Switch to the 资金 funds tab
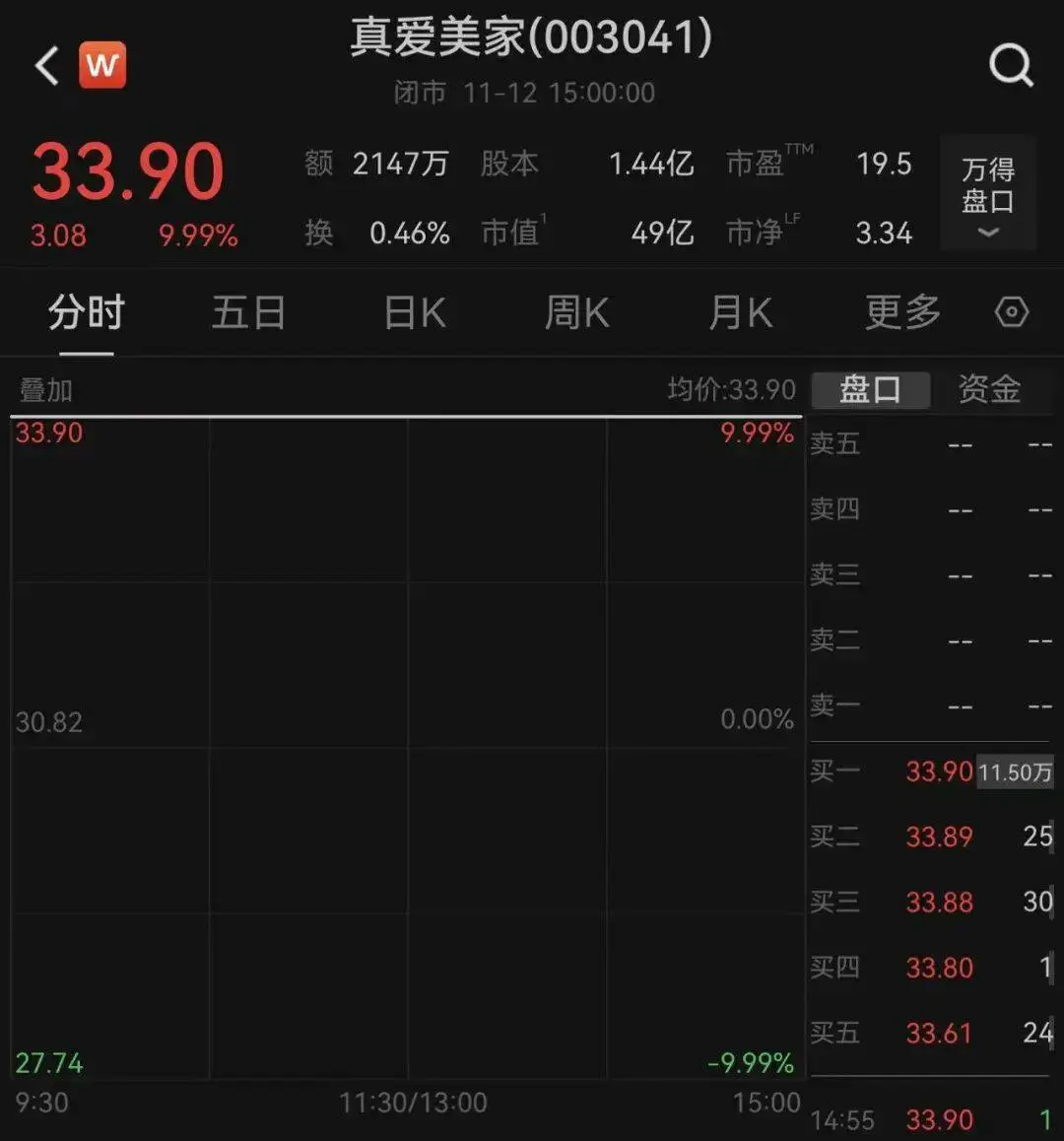This screenshot has width=1064, height=1141. point(988,389)
